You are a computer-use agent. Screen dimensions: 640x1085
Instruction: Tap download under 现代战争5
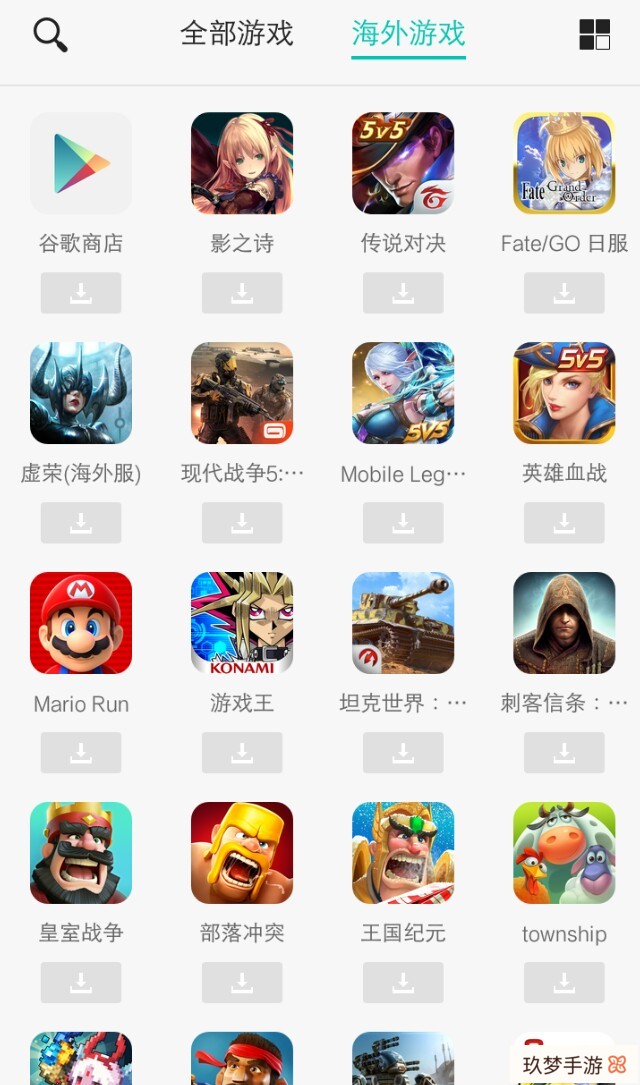coord(242,523)
